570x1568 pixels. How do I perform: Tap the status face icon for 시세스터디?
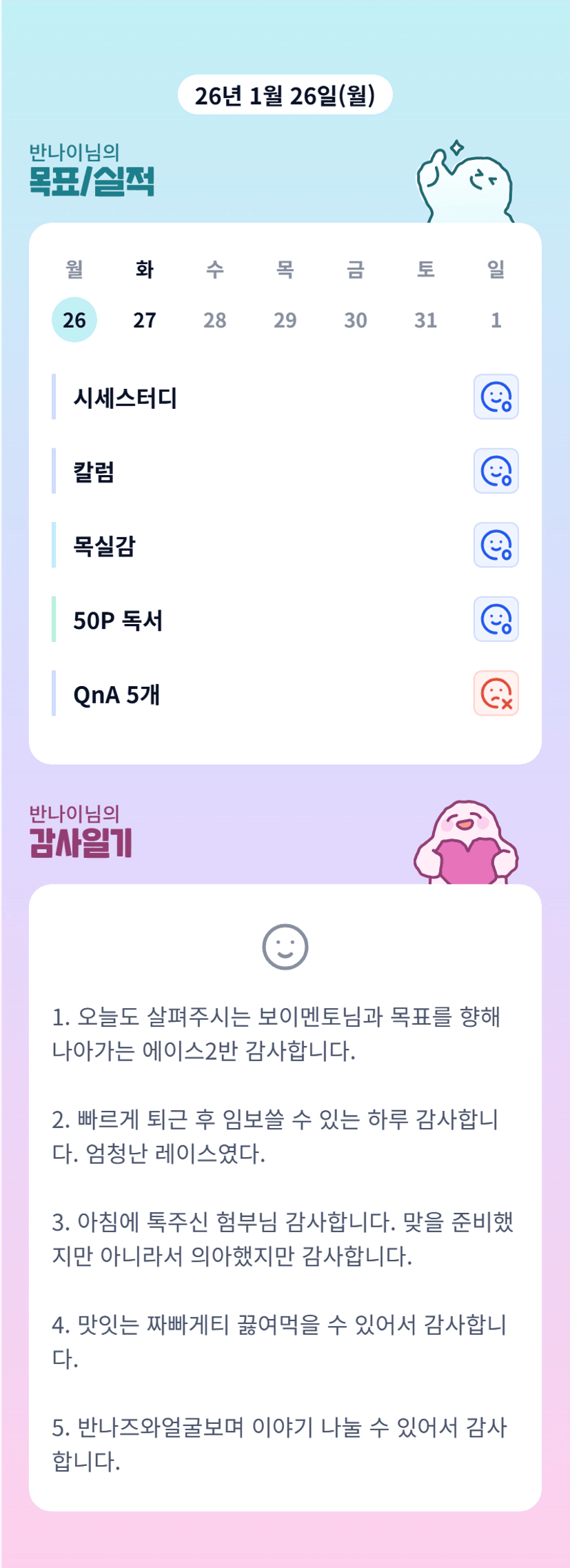pyautogui.click(x=496, y=397)
